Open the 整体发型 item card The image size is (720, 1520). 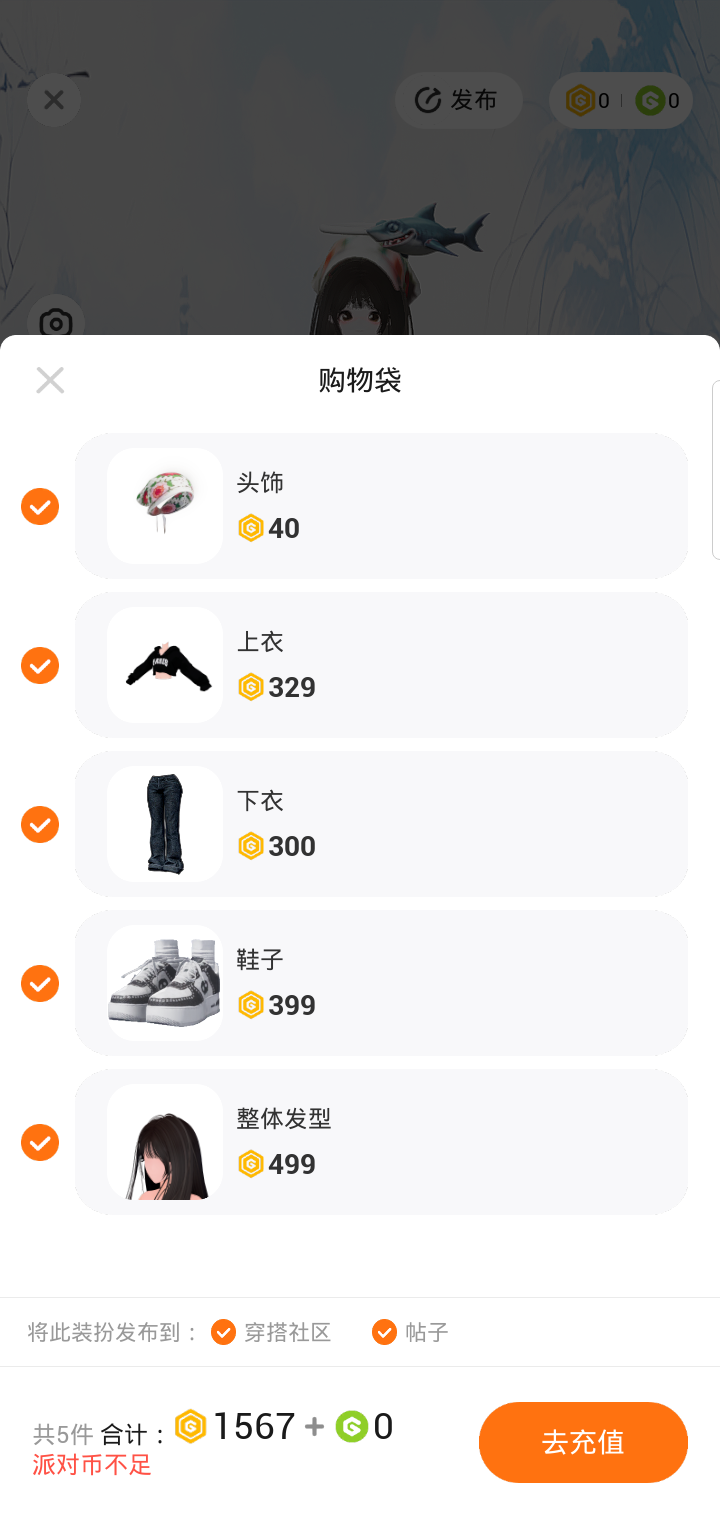[381, 1142]
